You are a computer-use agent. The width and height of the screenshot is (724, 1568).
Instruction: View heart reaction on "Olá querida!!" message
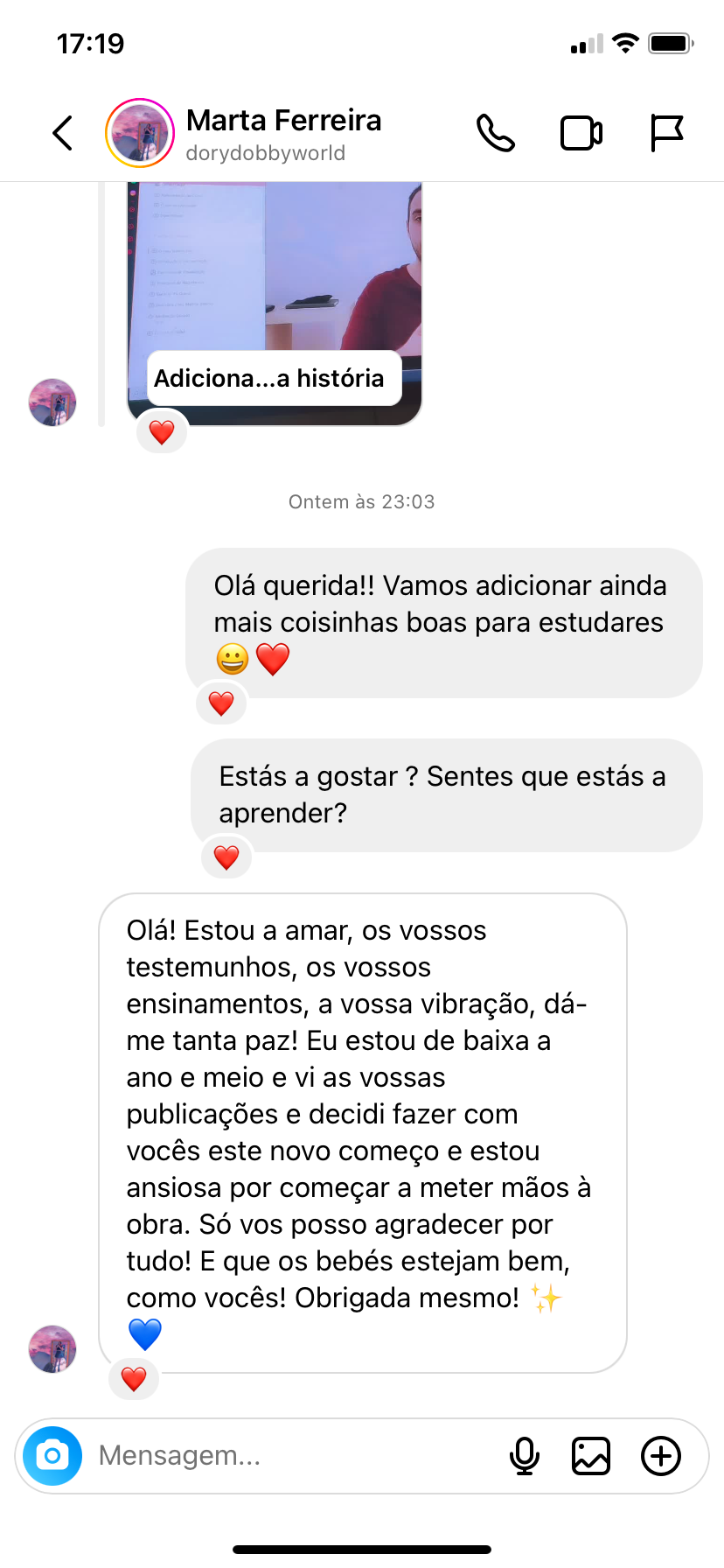click(221, 703)
